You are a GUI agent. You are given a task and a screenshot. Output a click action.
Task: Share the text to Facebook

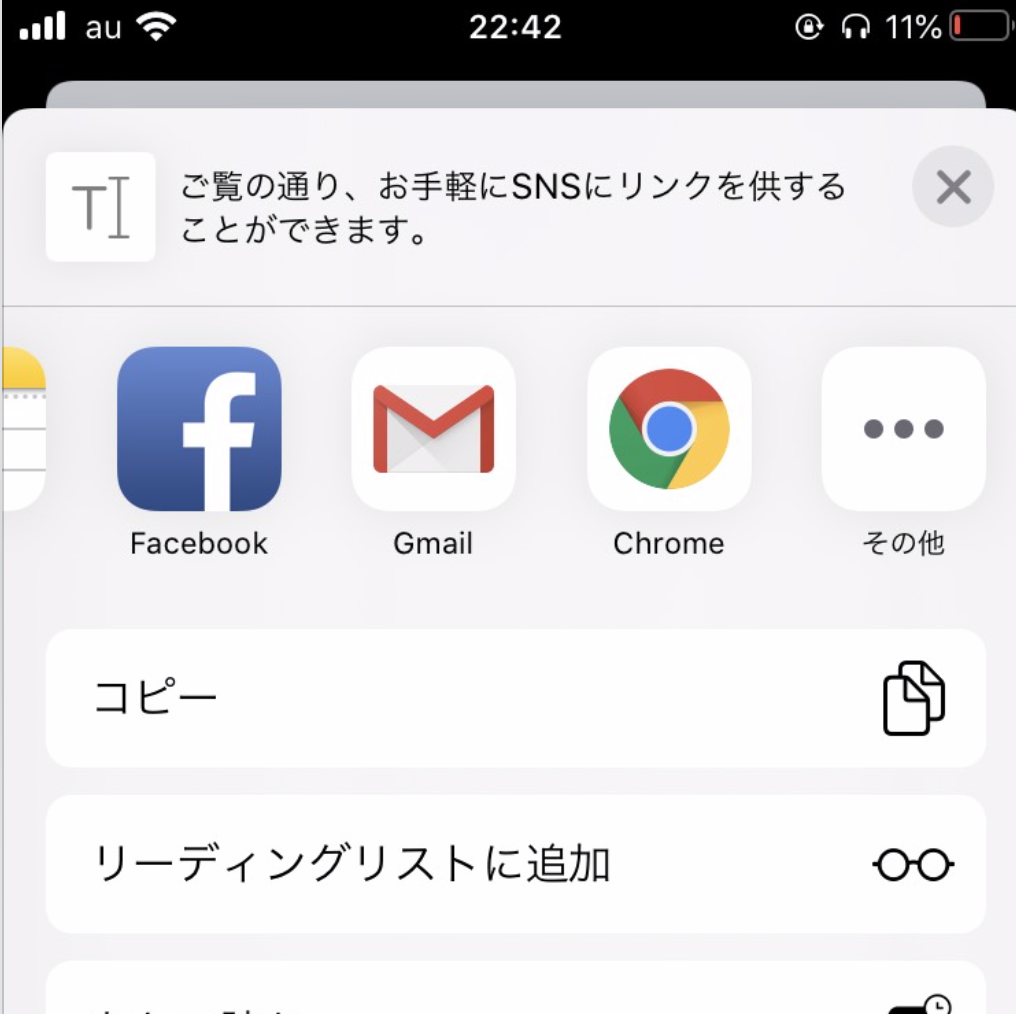point(199,429)
